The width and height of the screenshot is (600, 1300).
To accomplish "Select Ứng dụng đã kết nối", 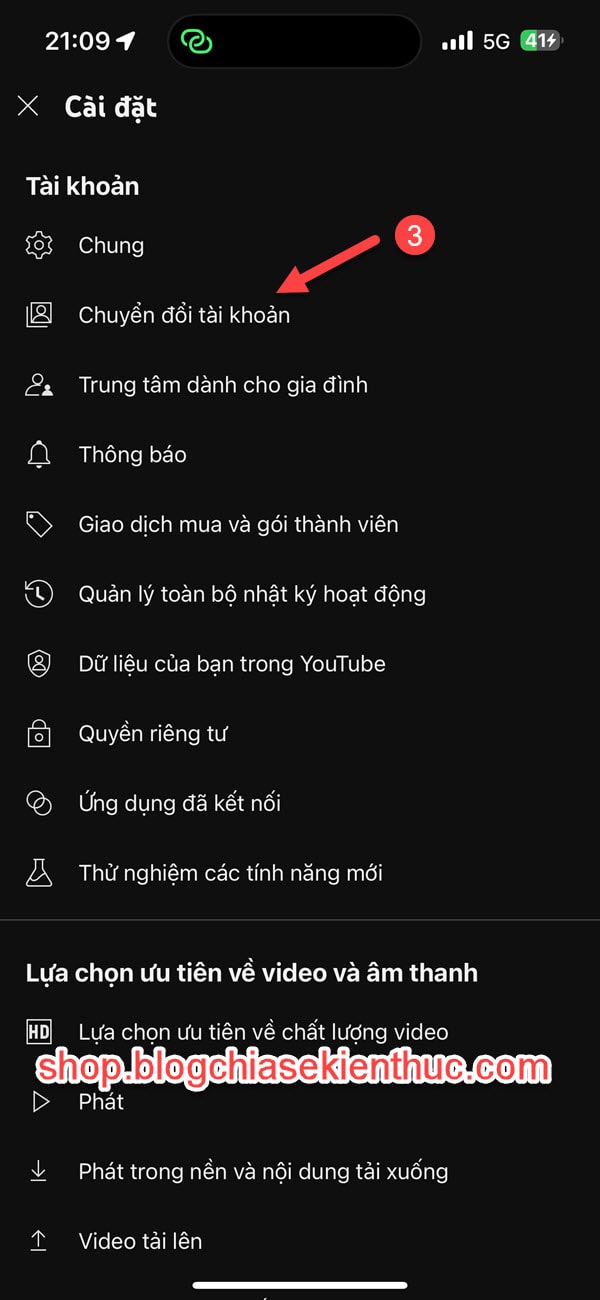I will [x=300, y=803].
